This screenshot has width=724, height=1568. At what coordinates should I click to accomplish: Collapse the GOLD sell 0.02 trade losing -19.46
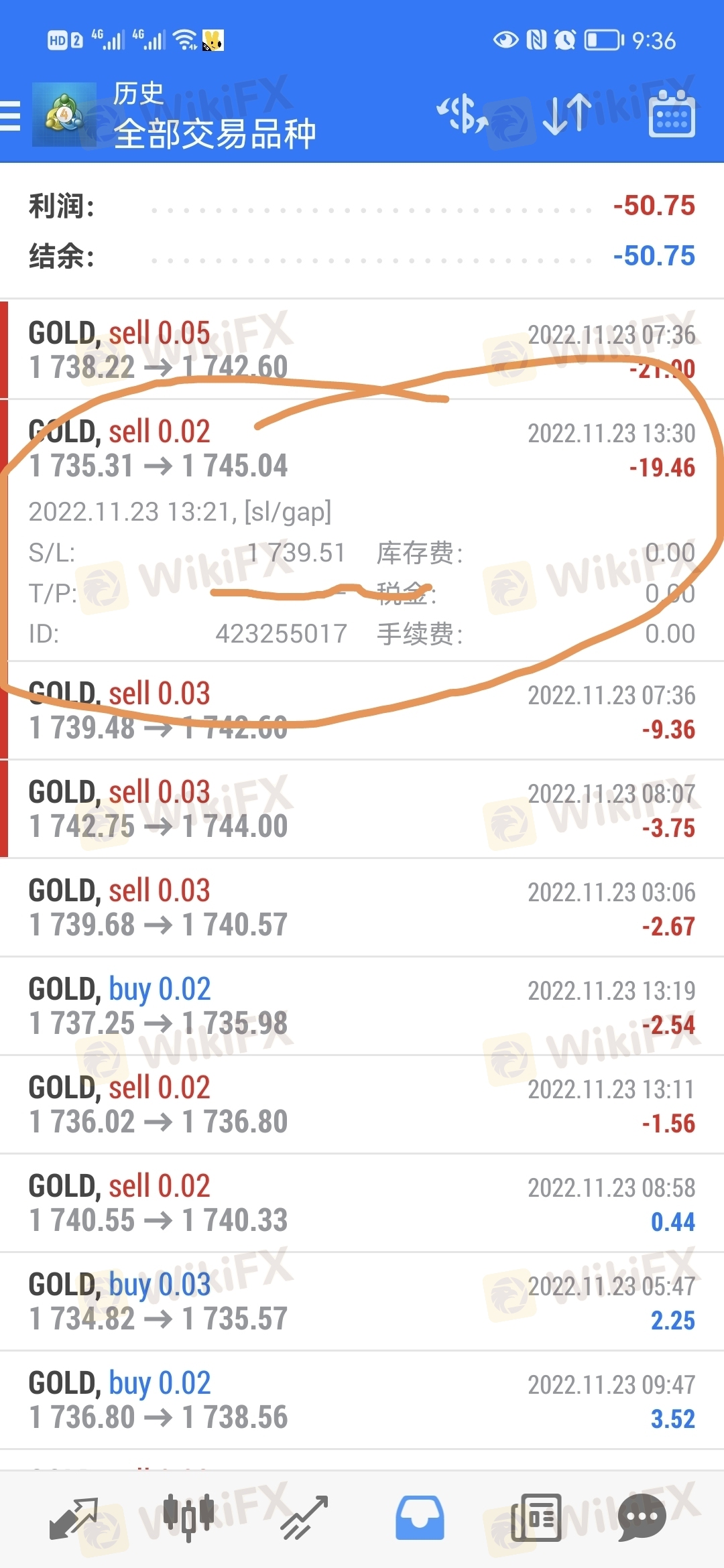pyautogui.click(x=362, y=530)
